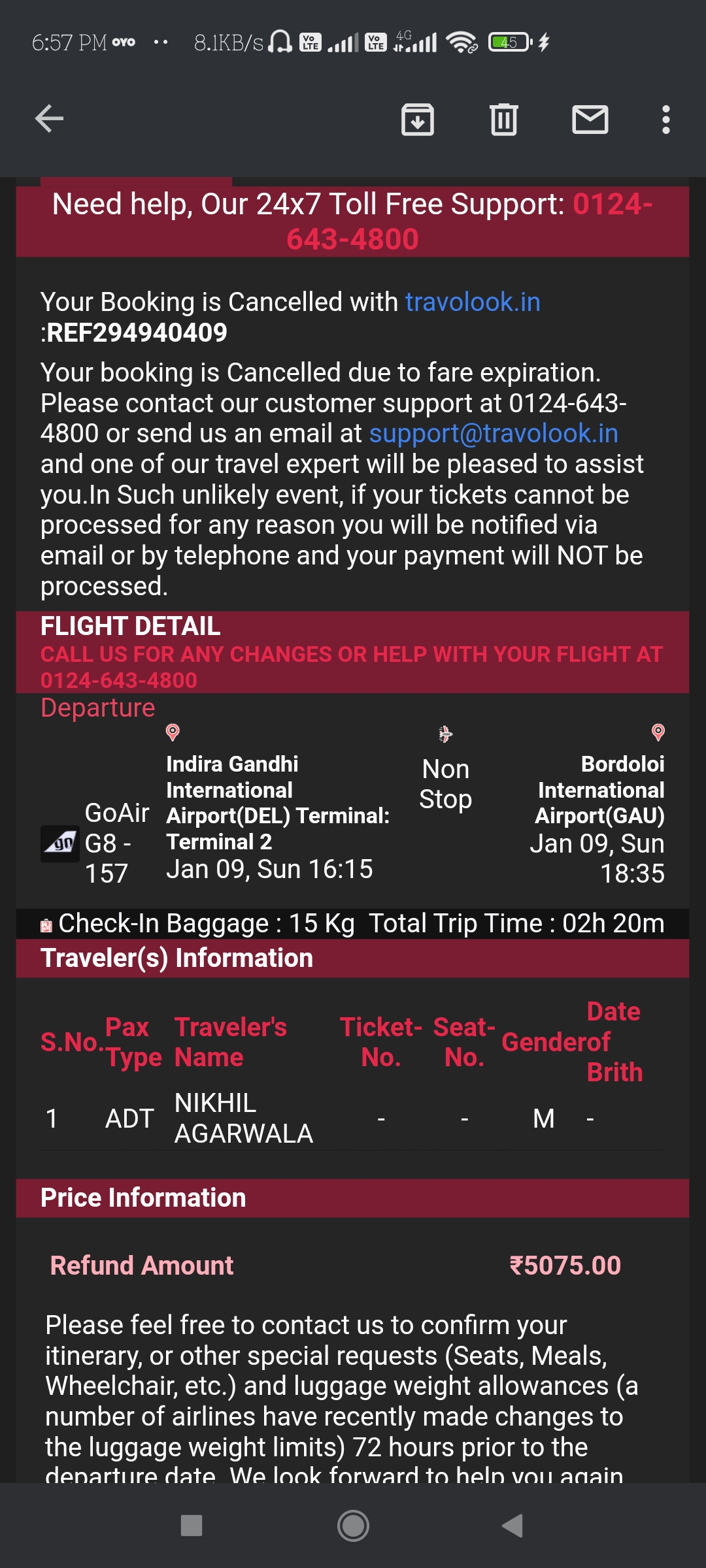Email support@travolook.in

pyautogui.click(x=493, y=434)
